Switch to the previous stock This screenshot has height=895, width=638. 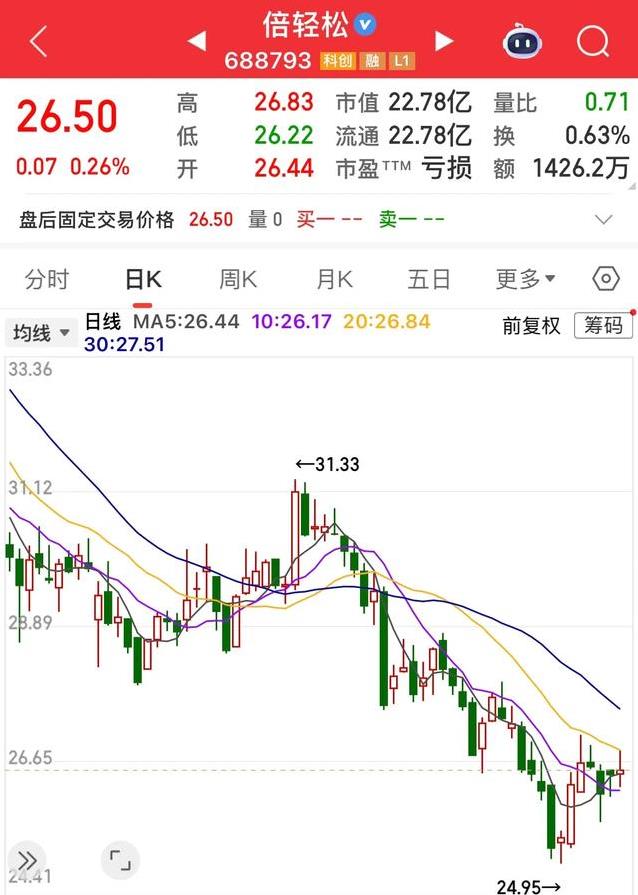[197, 41]
